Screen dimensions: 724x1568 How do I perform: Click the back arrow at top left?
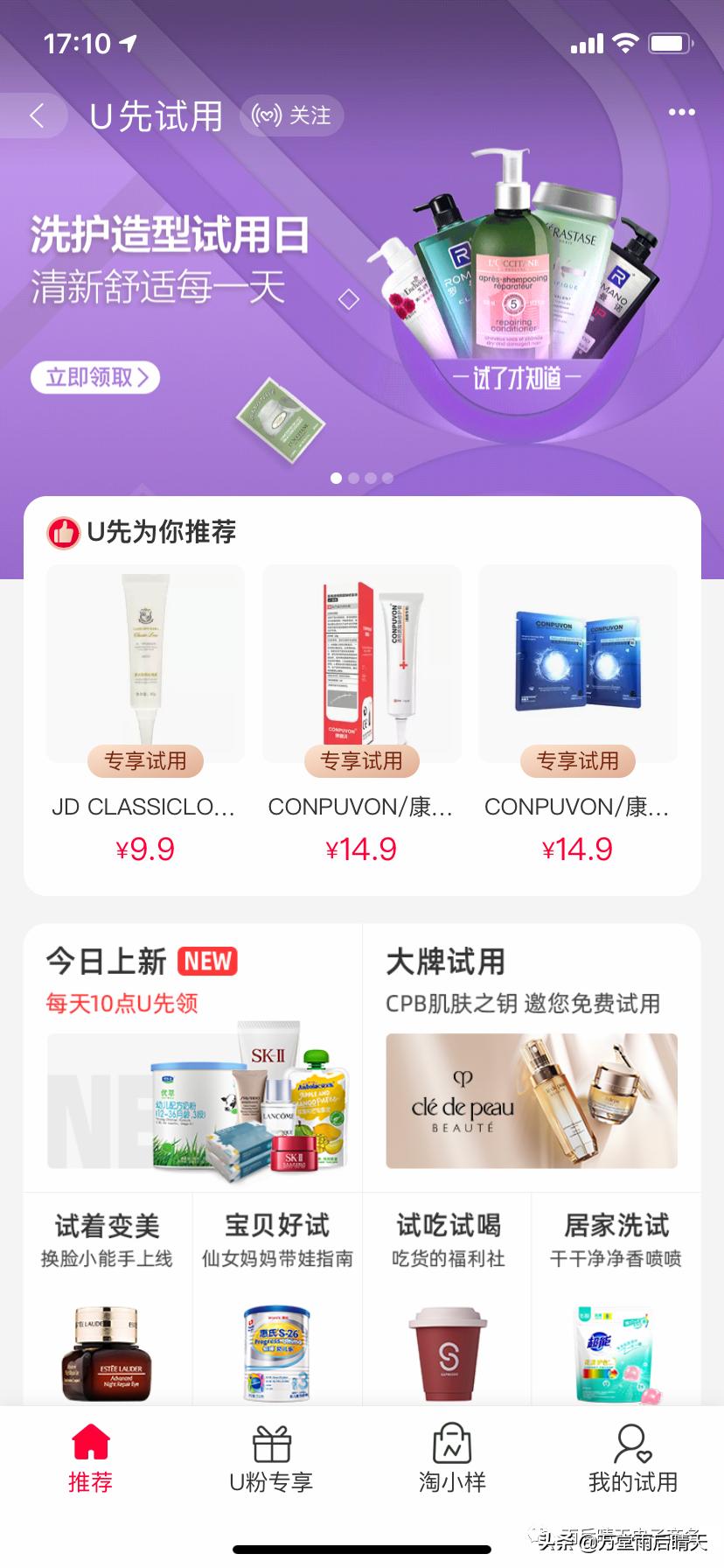(x=35, y=115)
